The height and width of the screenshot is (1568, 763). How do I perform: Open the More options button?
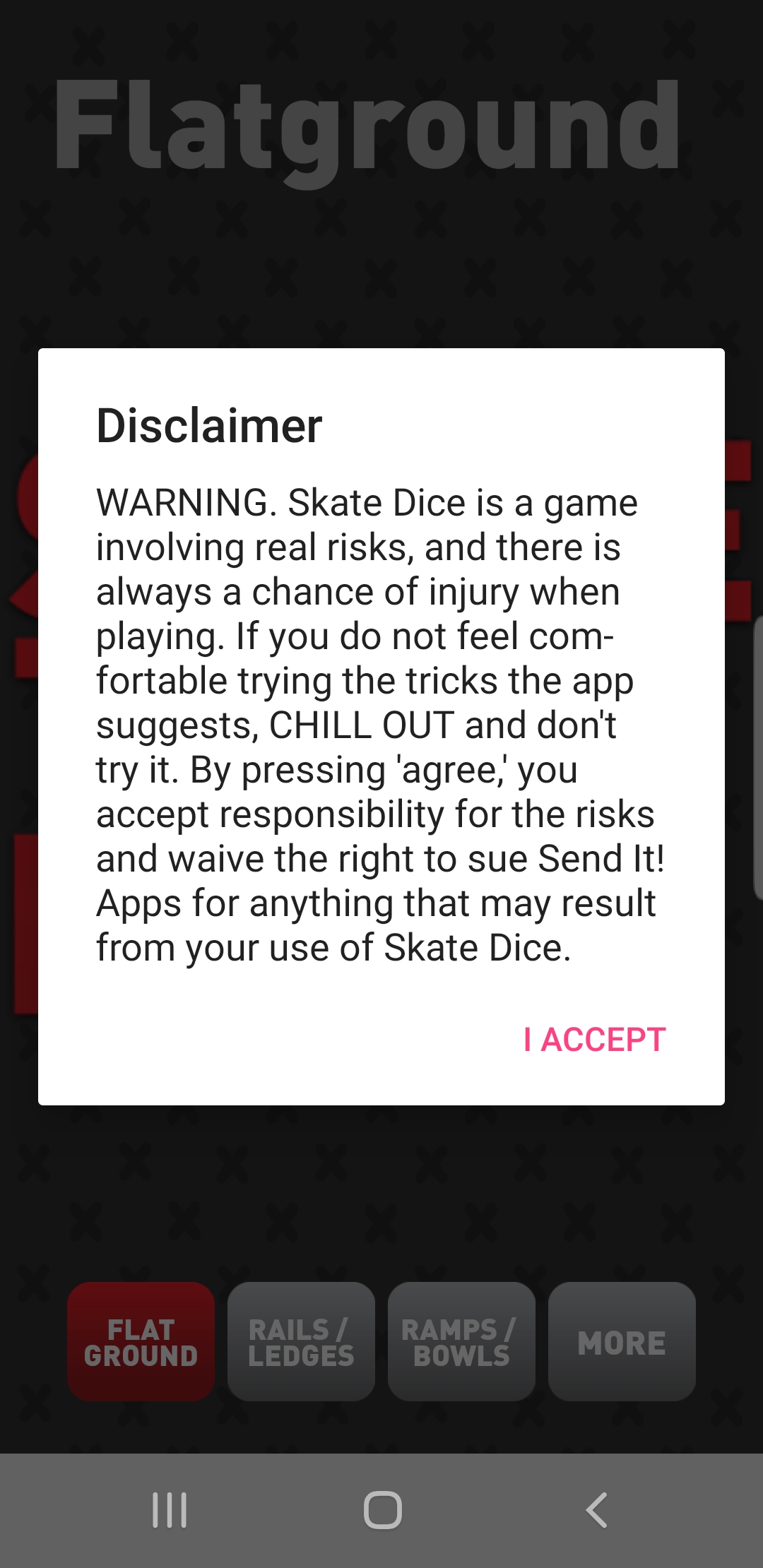(x=622, y=1342)
